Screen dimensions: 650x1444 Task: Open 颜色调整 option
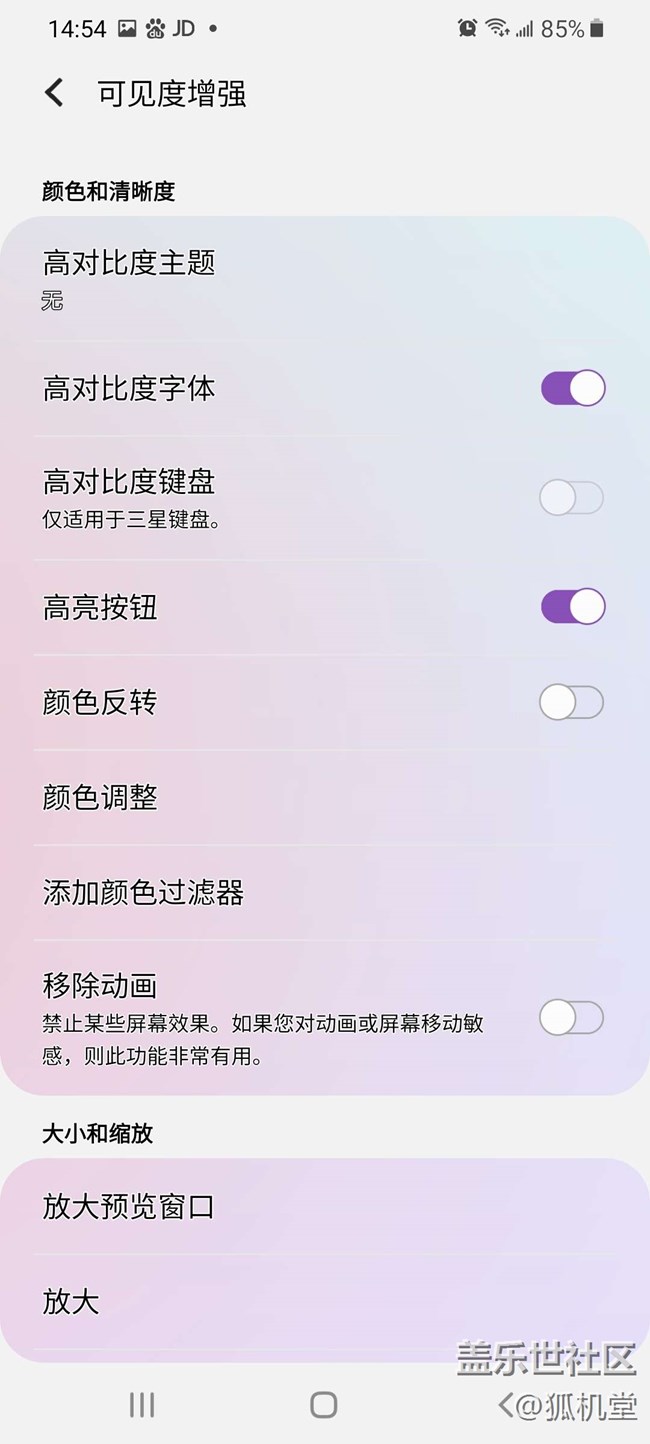pyautogui.click(x=100, y=797)
